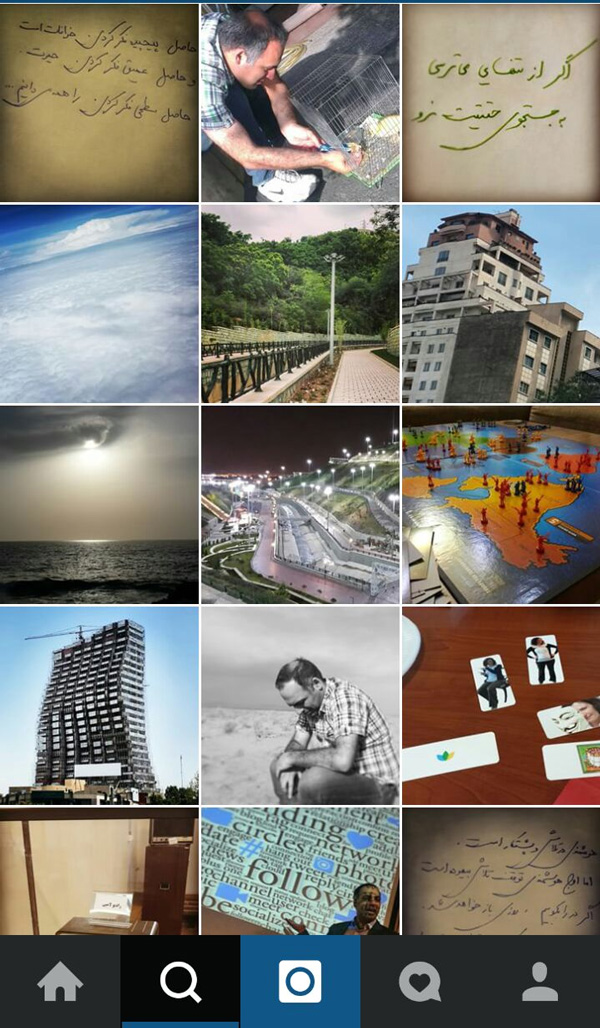This screenshot has height=1028, width=600.
Task: Open the camera tab
Action: [x=300, y=981]
